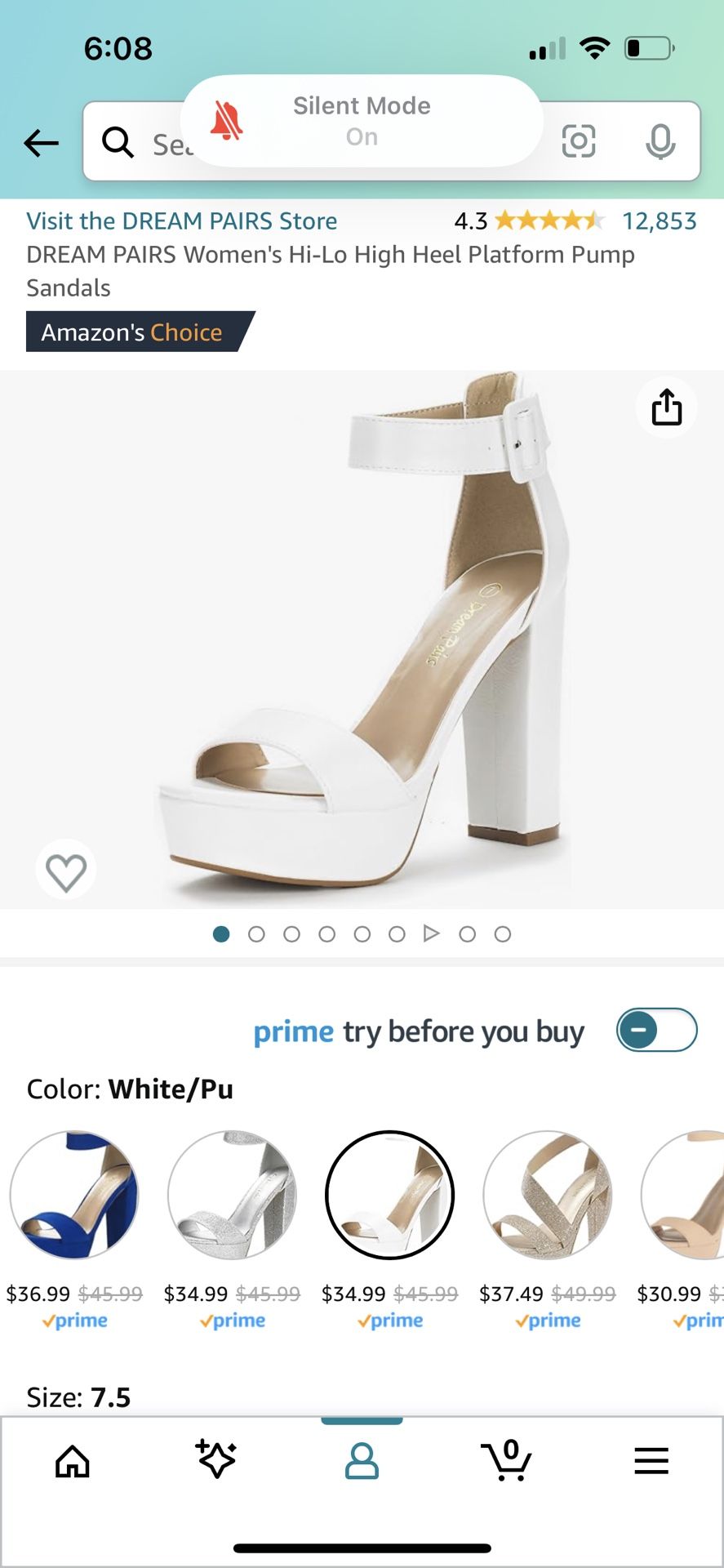This screenshot has height=1568, width=724.
Task: Tap the back arrow to leave product page
Action: click(x=39, y=141)
